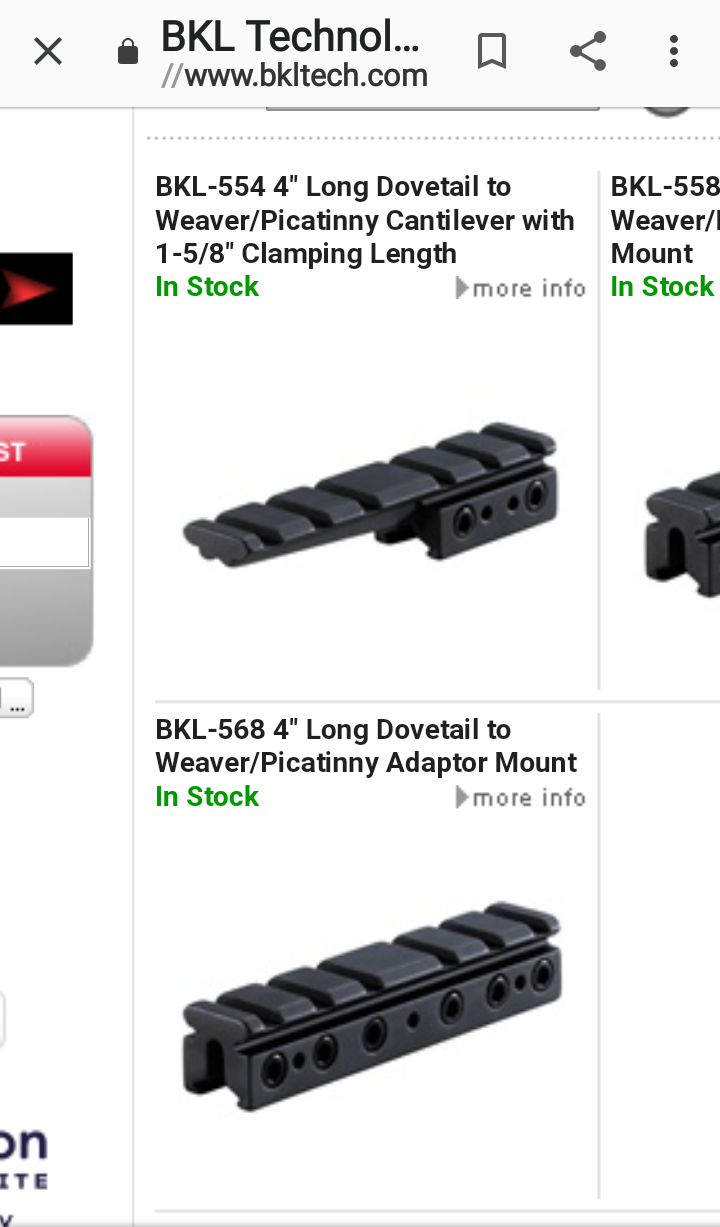Open the browser overflow menu

tap(674, 52)
